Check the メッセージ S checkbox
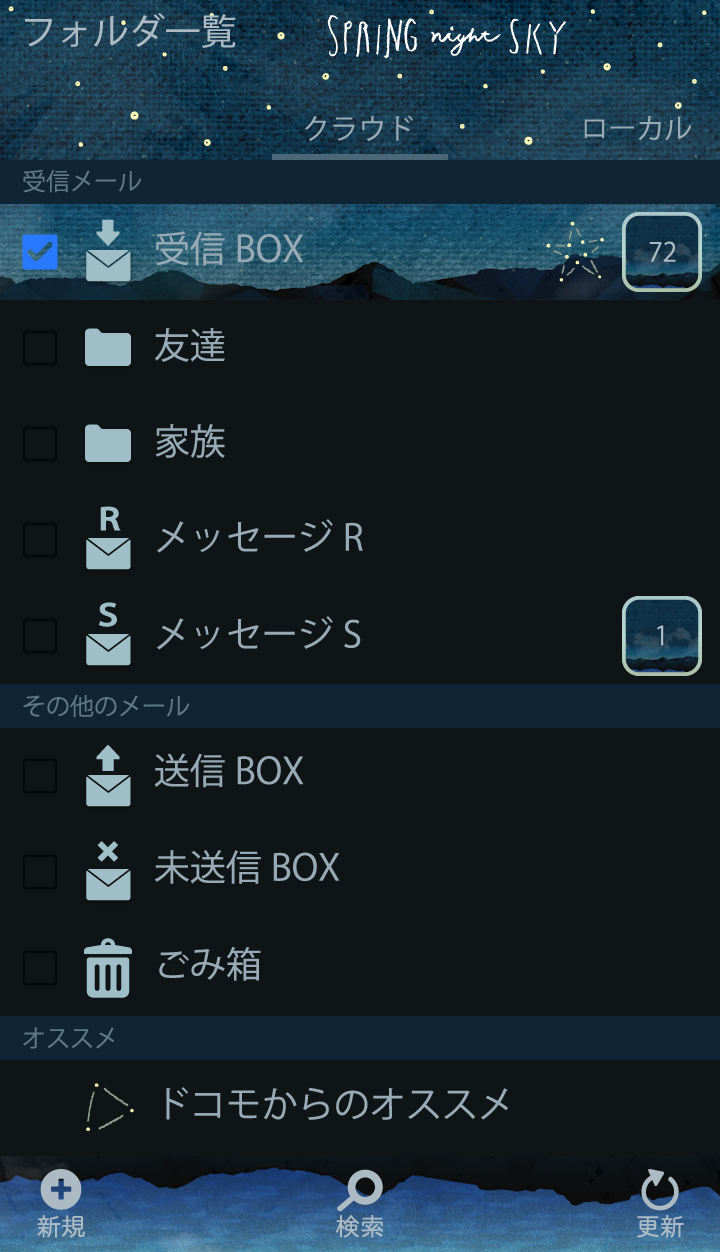720x1252 pixels. coord(40,636)
